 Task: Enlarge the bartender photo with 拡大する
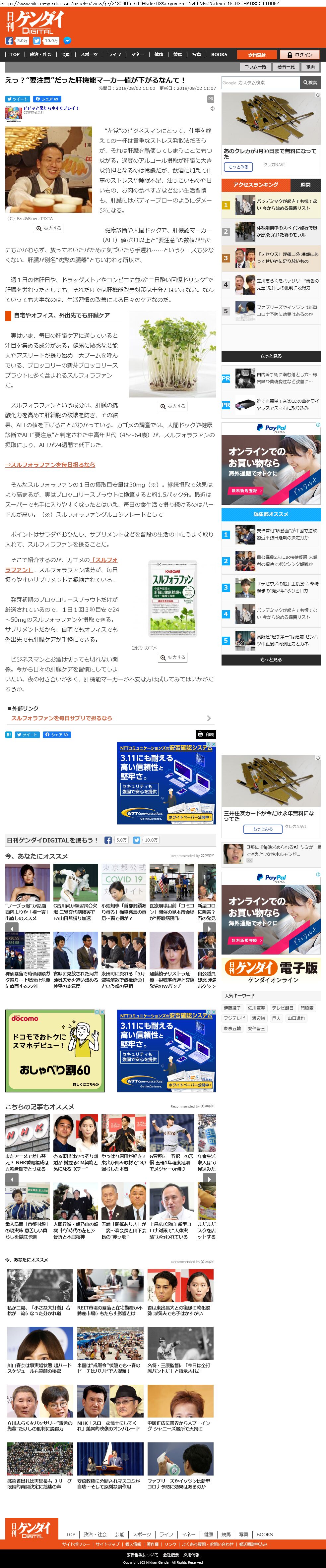(49, 228)
